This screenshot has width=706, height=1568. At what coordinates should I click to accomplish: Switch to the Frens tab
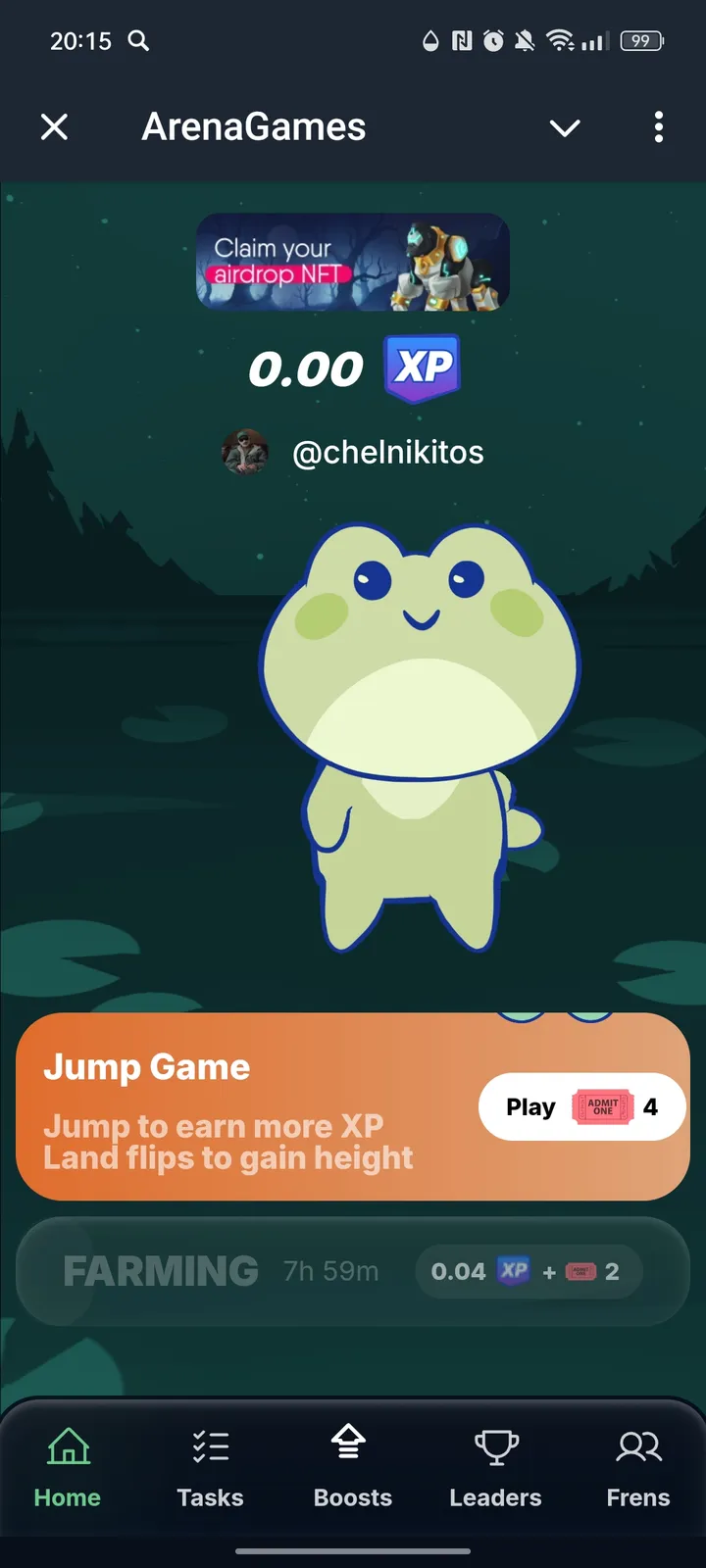point(637,1466)
